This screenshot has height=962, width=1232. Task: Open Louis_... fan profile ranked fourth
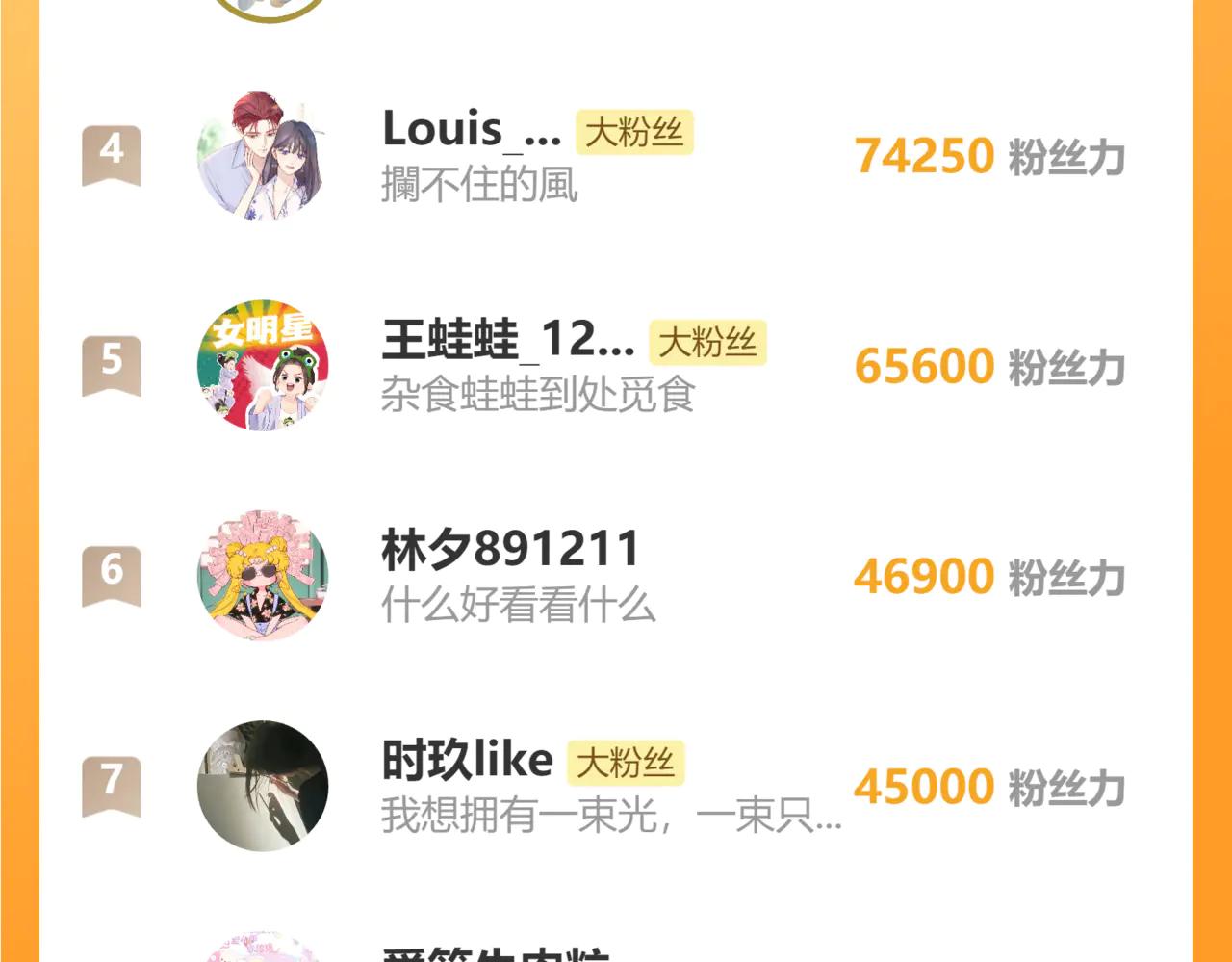472,130
